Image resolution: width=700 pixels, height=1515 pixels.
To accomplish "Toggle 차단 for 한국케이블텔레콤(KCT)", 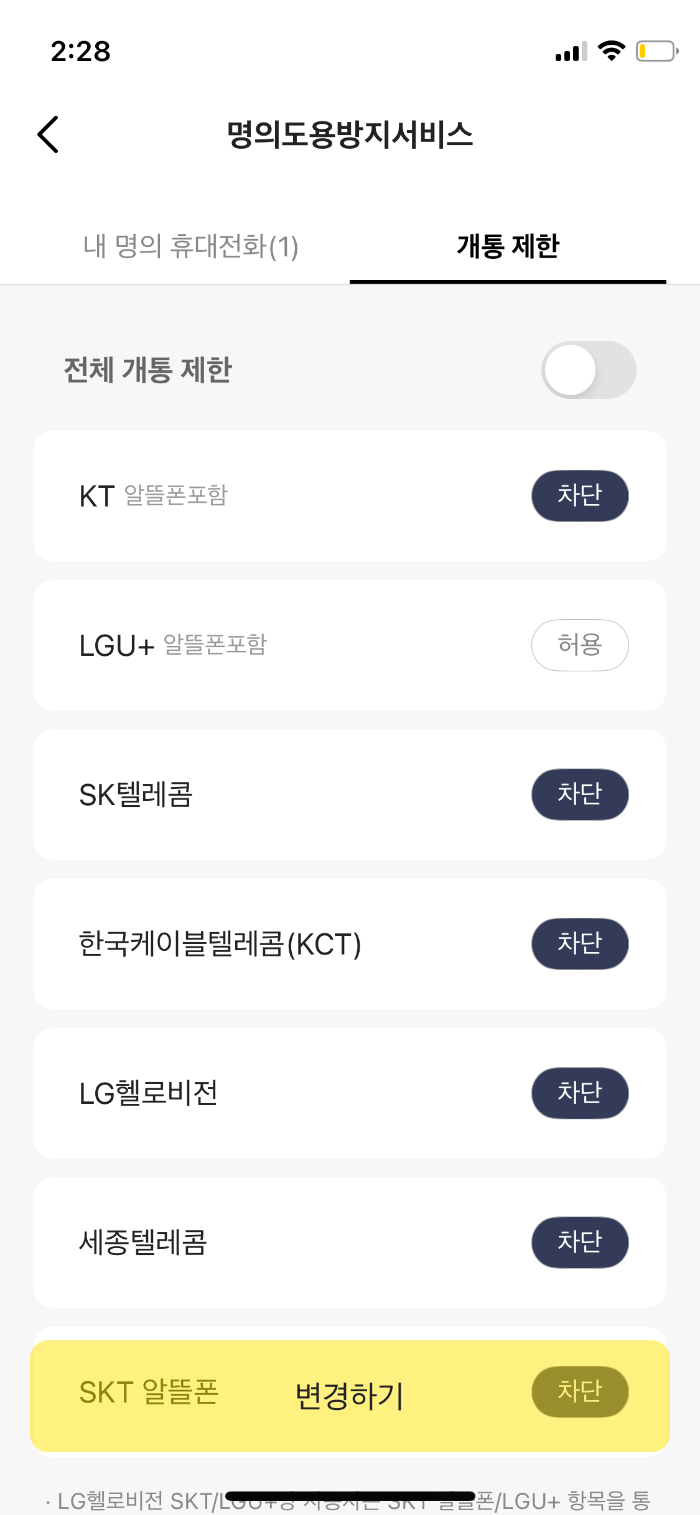I will coord(579,943).
